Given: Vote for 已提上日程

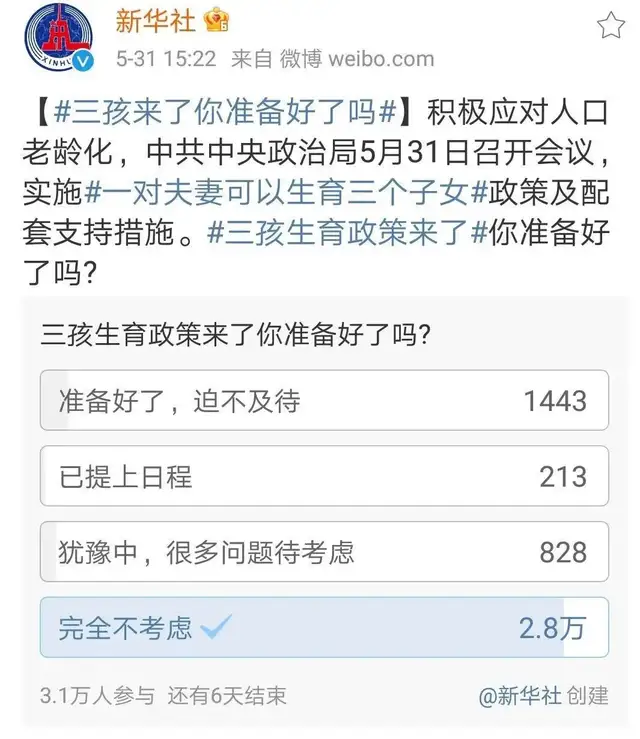Looking at the screenshot, I should pyautogui.click(x=324, y=476).
